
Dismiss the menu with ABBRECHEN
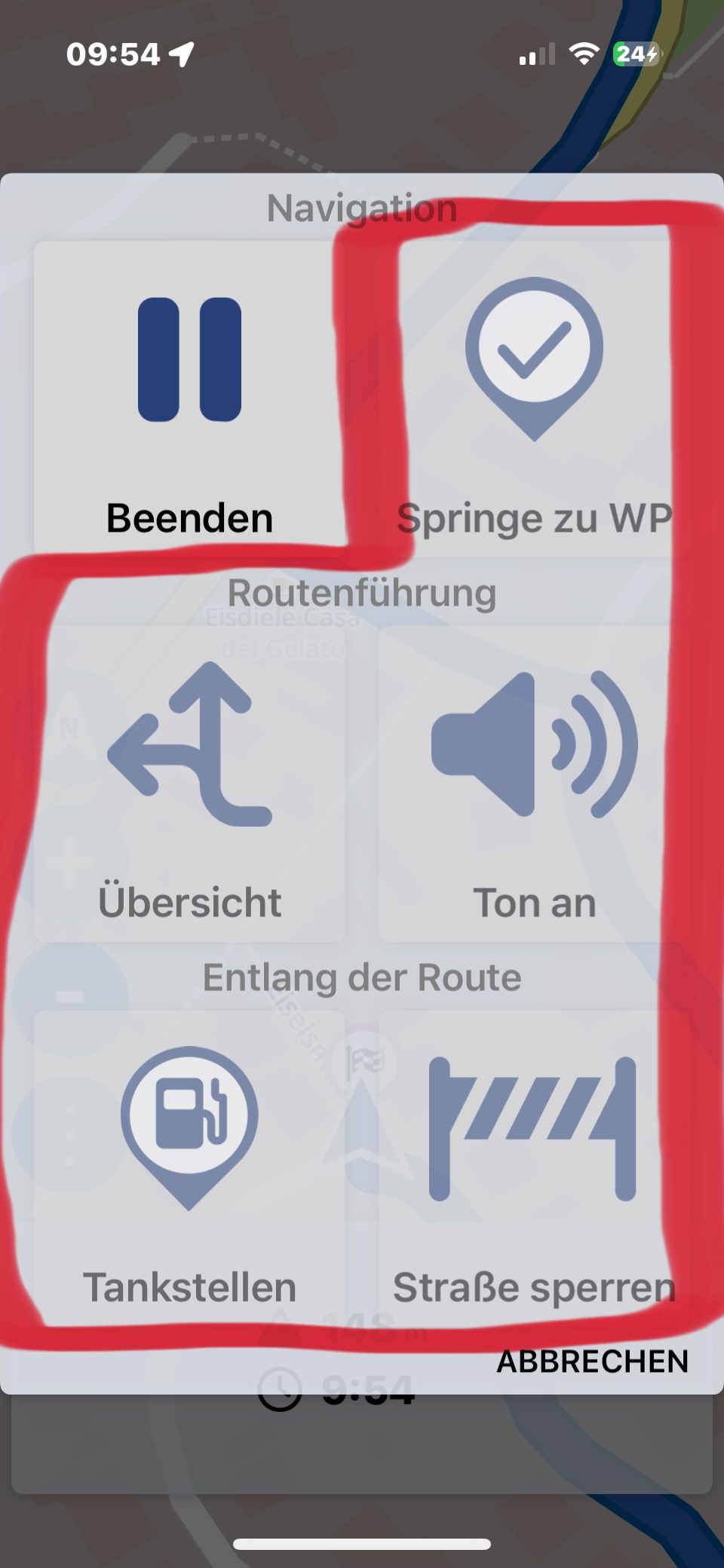point(593,1361)
